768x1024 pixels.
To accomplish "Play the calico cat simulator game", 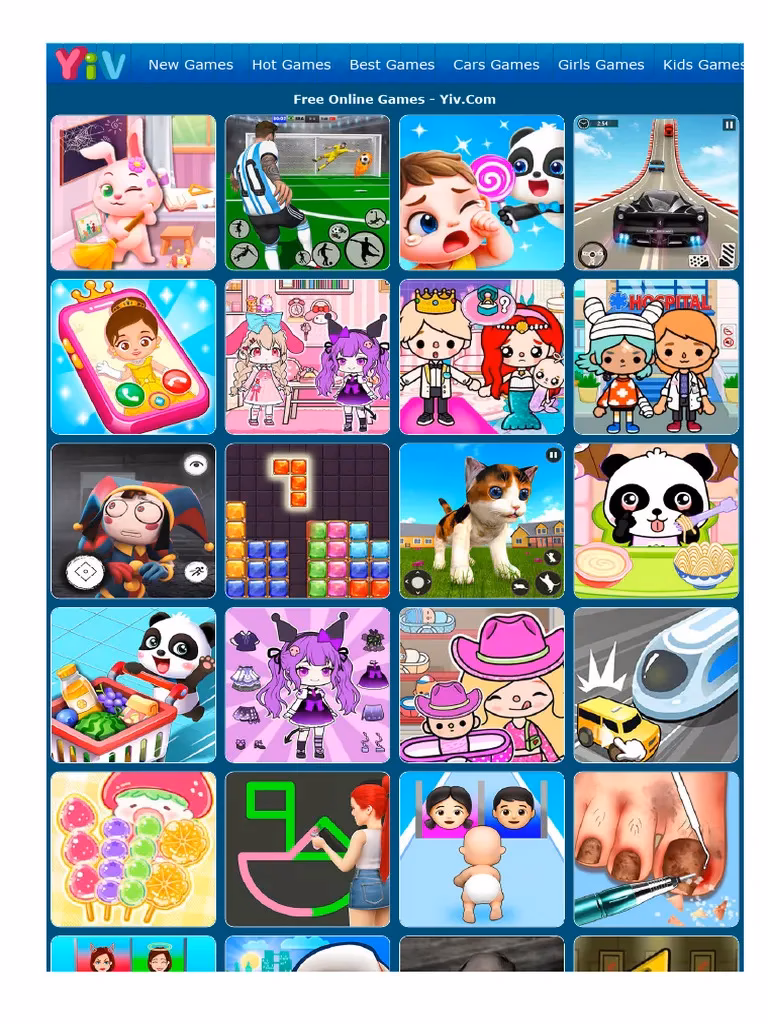I will (481, 521).
